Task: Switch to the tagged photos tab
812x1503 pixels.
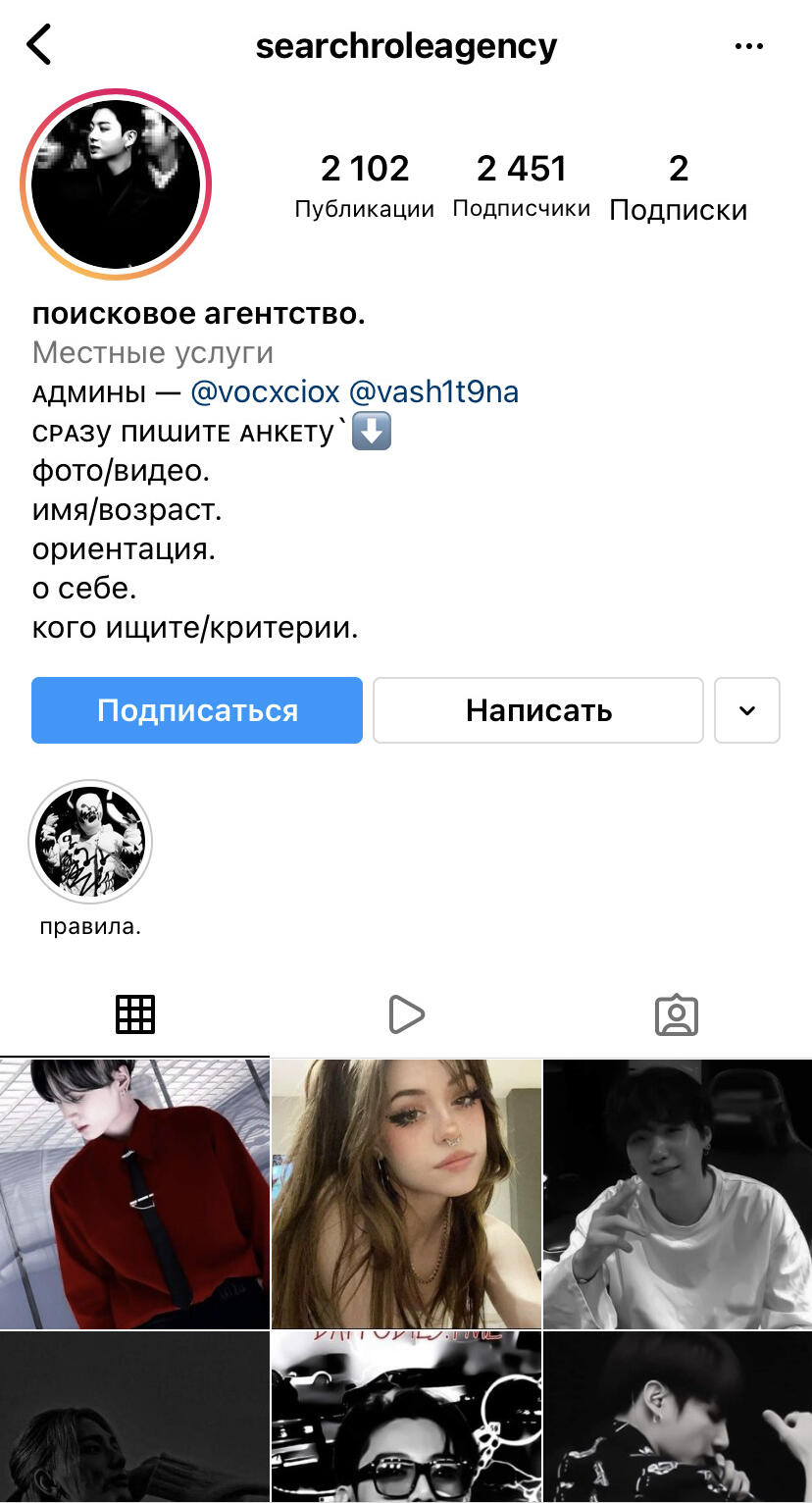Action: (x=677, y=1015)
